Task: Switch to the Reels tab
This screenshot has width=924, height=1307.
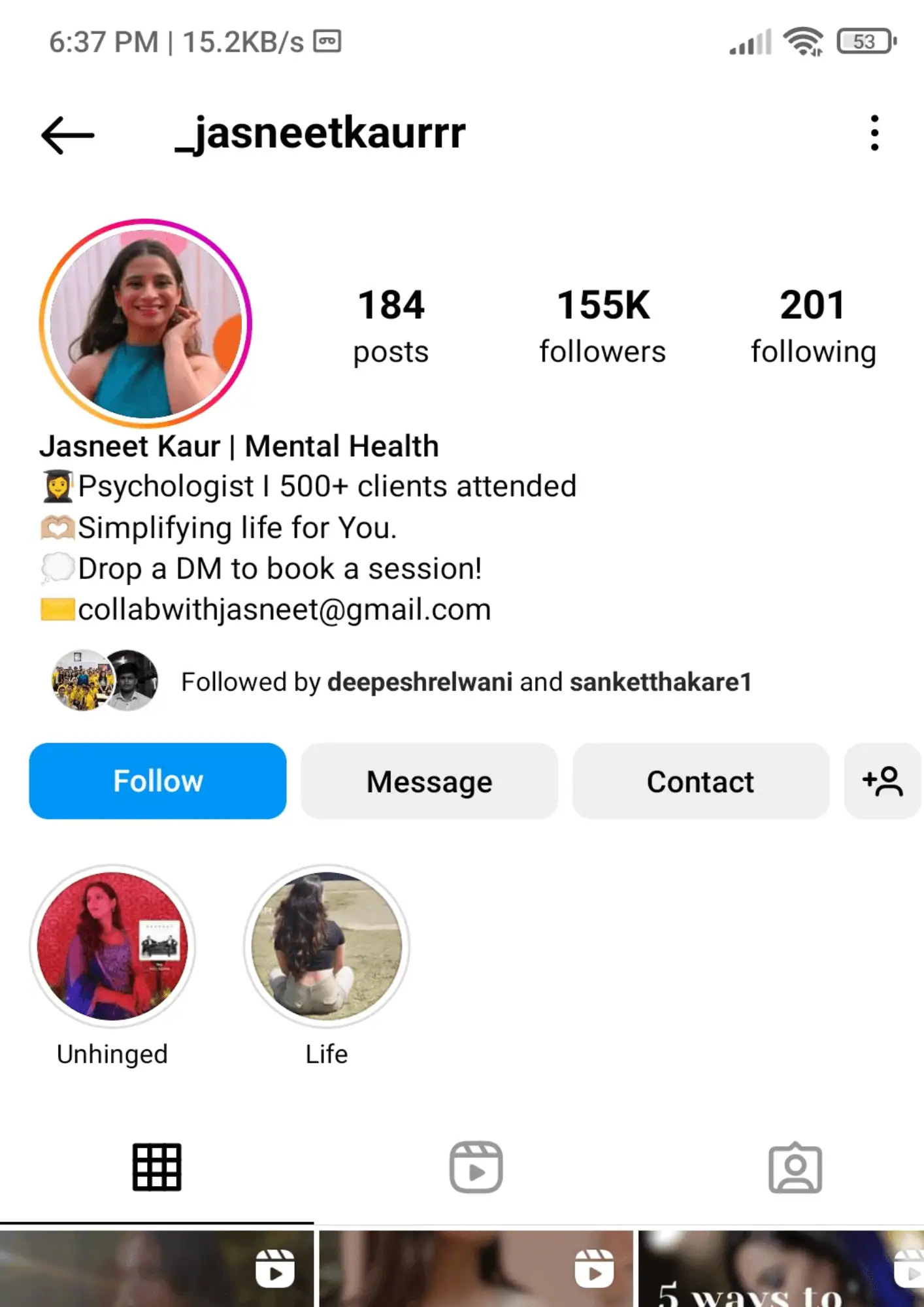Action: pos(476,1167)
